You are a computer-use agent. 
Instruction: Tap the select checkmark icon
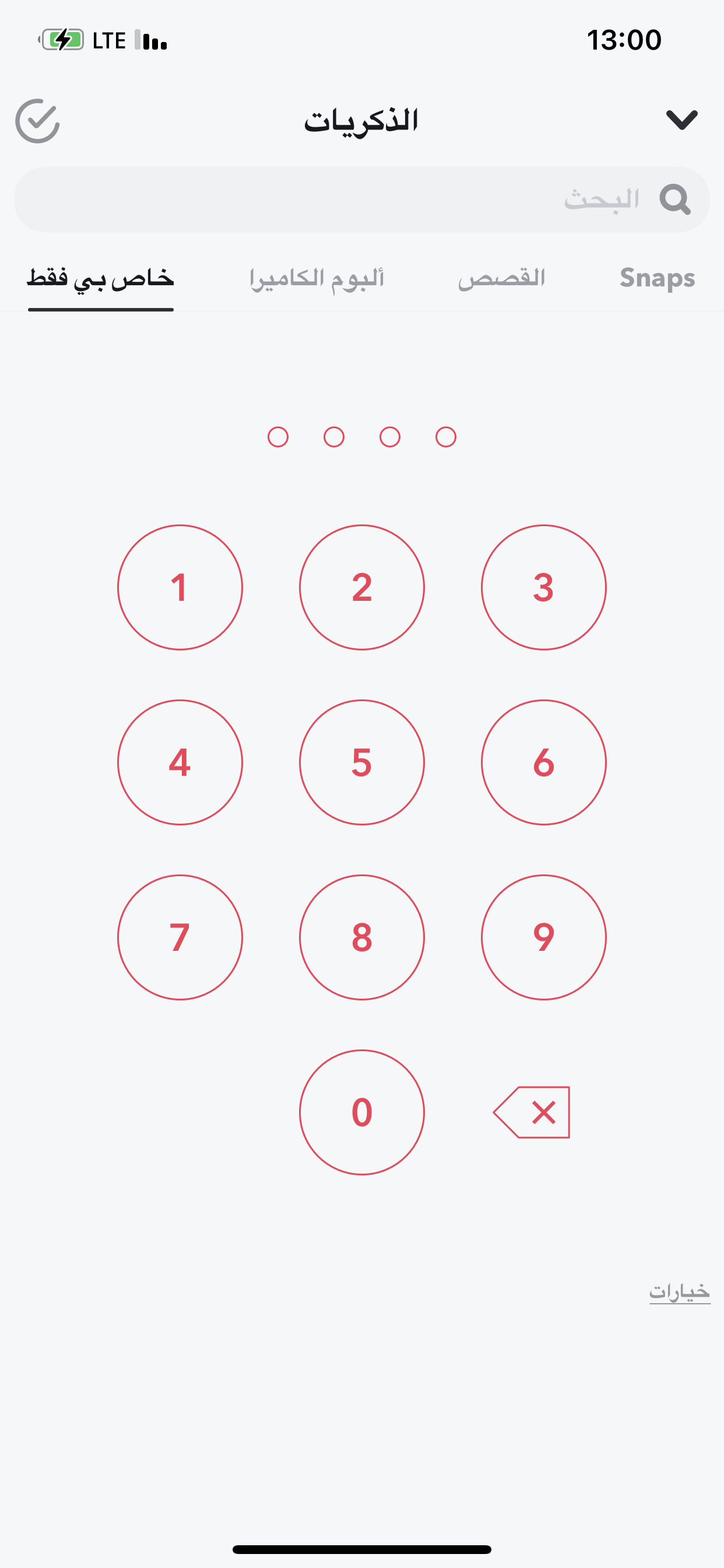tap(37, 121)
